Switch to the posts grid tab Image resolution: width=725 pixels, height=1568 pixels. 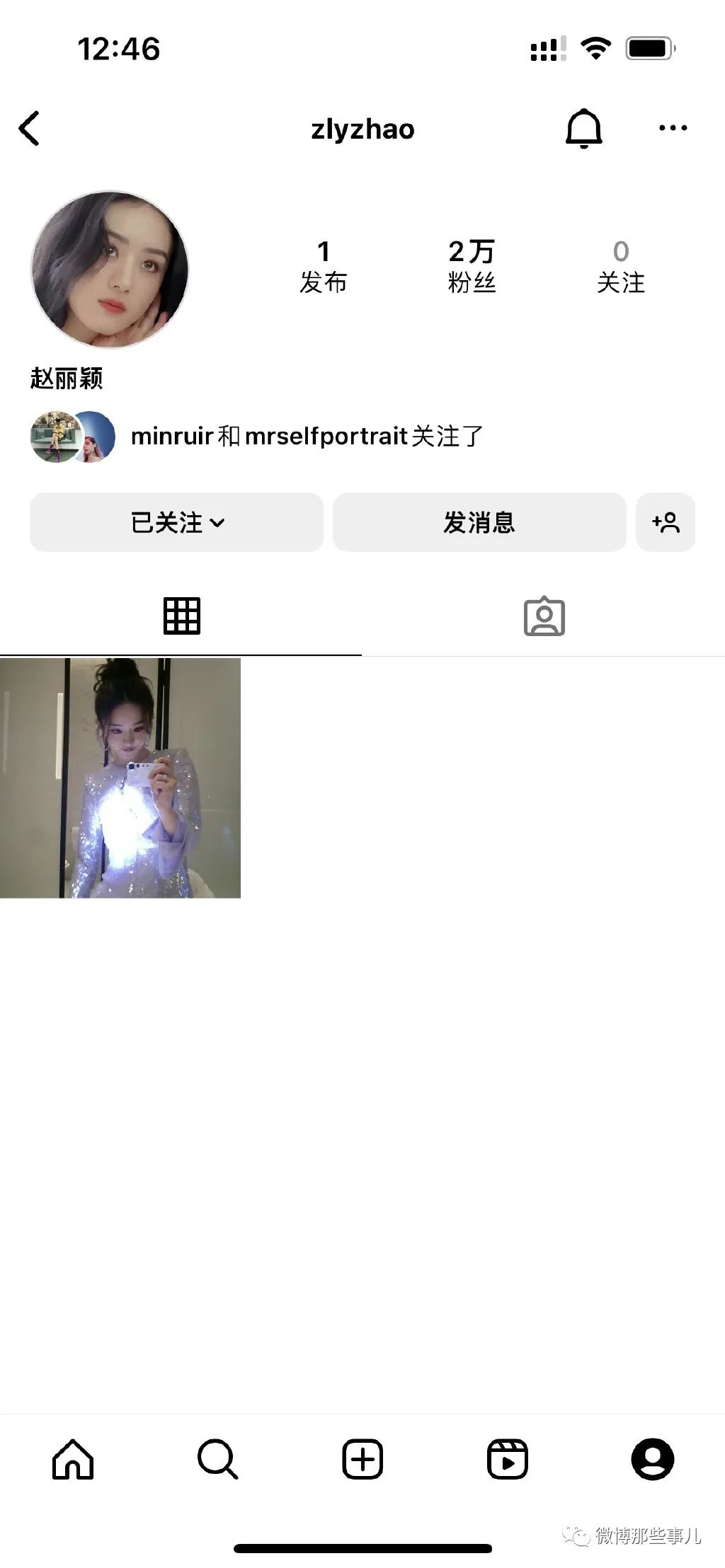coord(181,616)
